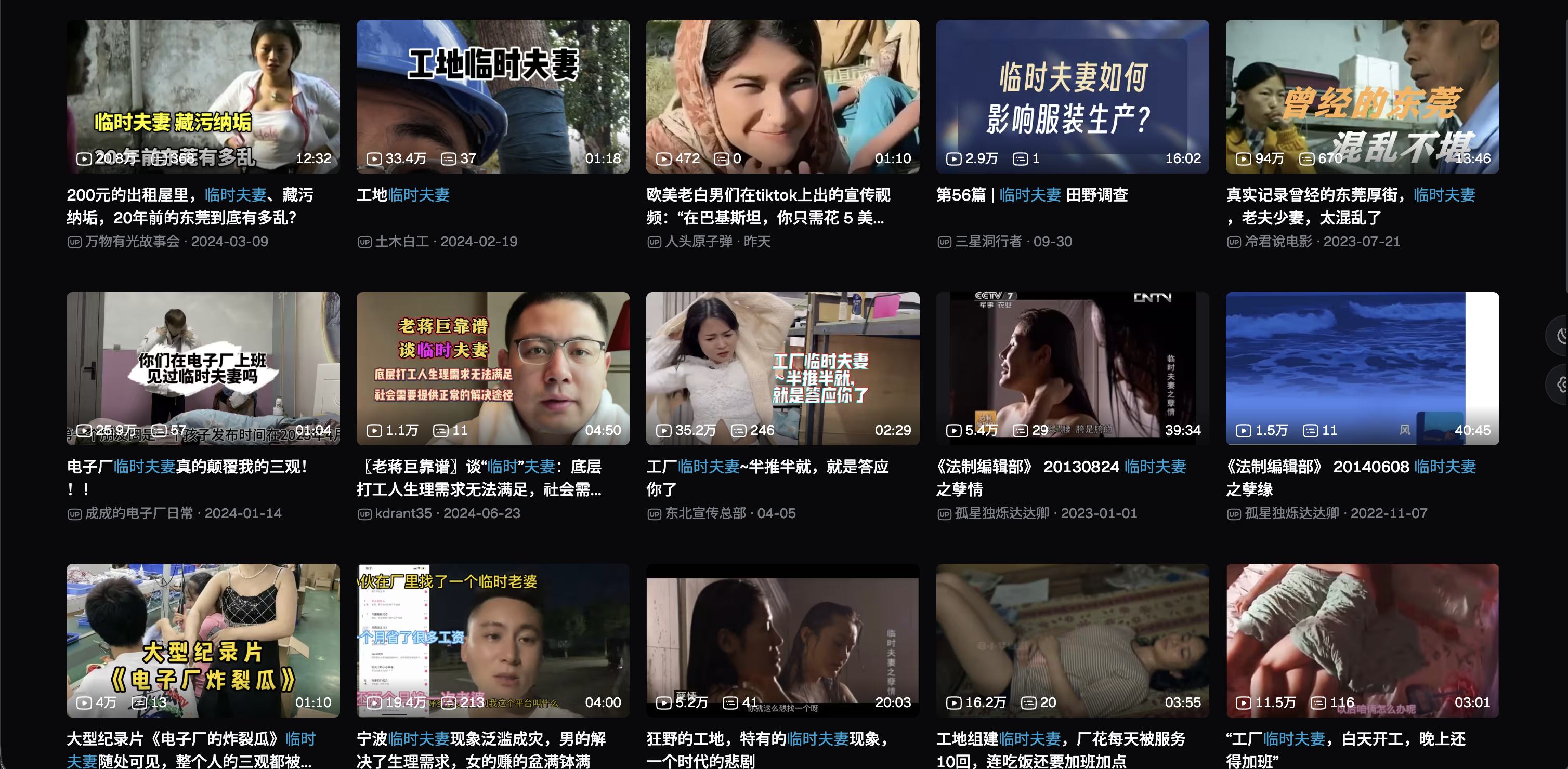The height and width of the screenshot is (769, 1568).
Task: Open uploader 冷君说电影's channel
Action: [1278, 242]
